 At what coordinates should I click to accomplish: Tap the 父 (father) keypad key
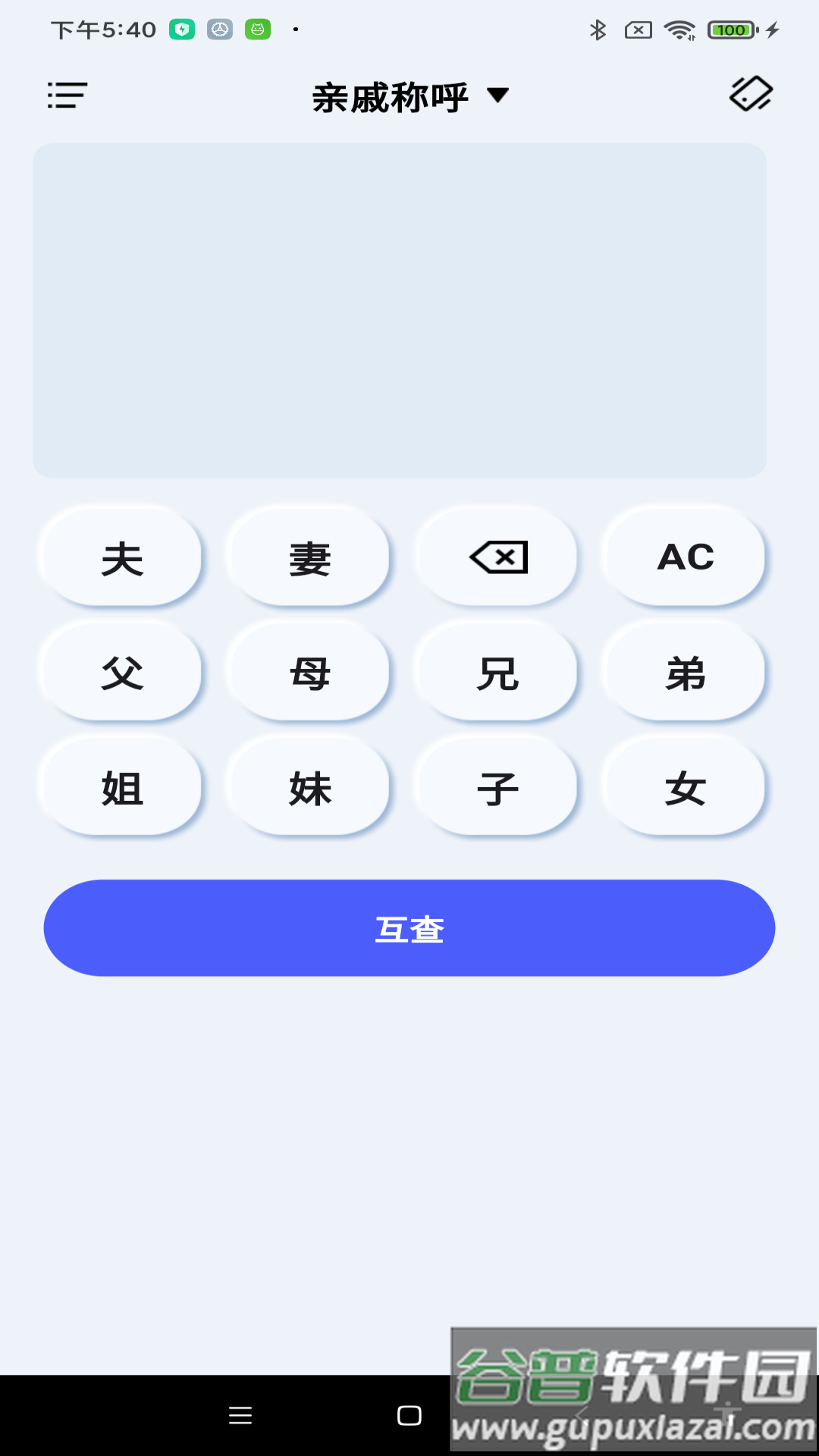point(121,673)
